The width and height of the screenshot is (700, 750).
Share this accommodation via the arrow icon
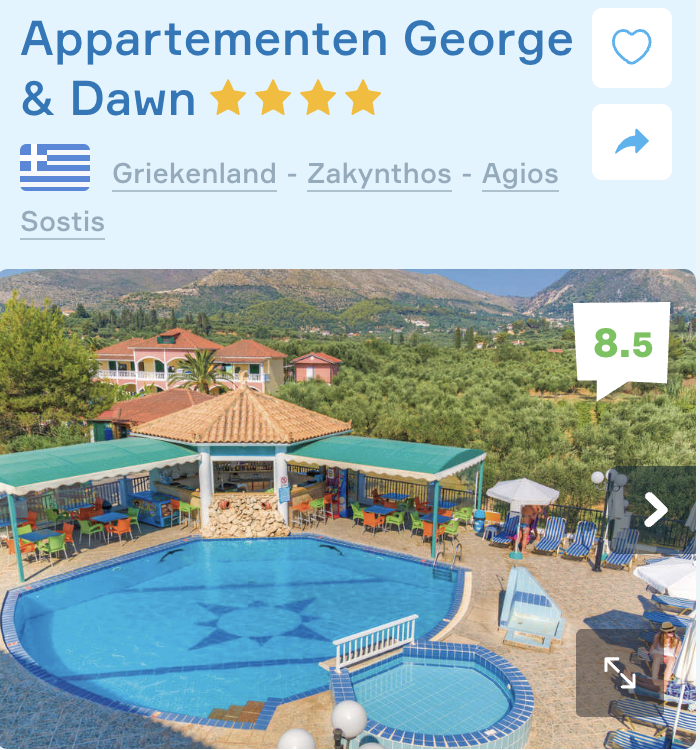(631, 143)
